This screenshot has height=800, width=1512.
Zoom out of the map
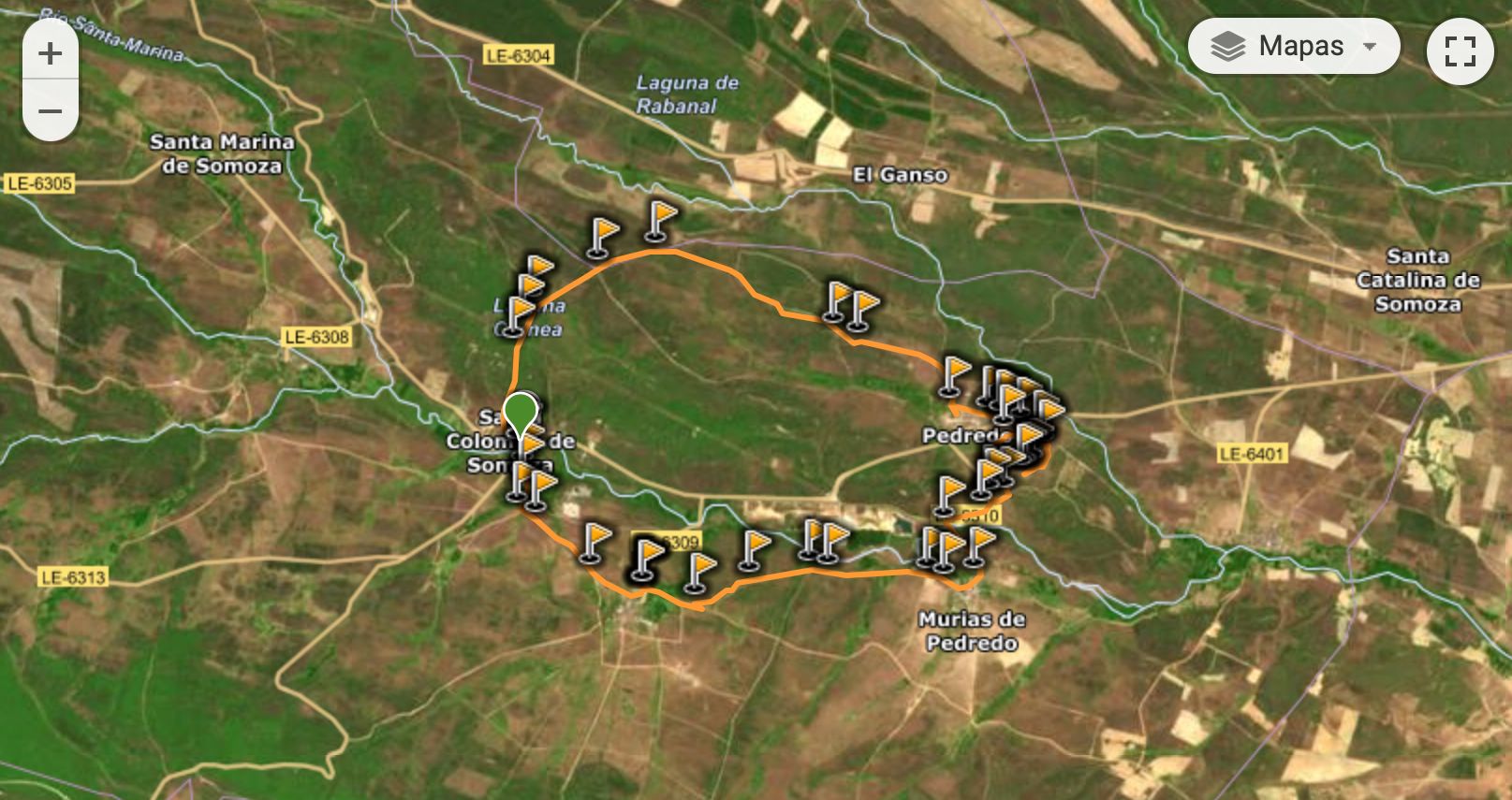pyautogui.click(x=50, y=111)
